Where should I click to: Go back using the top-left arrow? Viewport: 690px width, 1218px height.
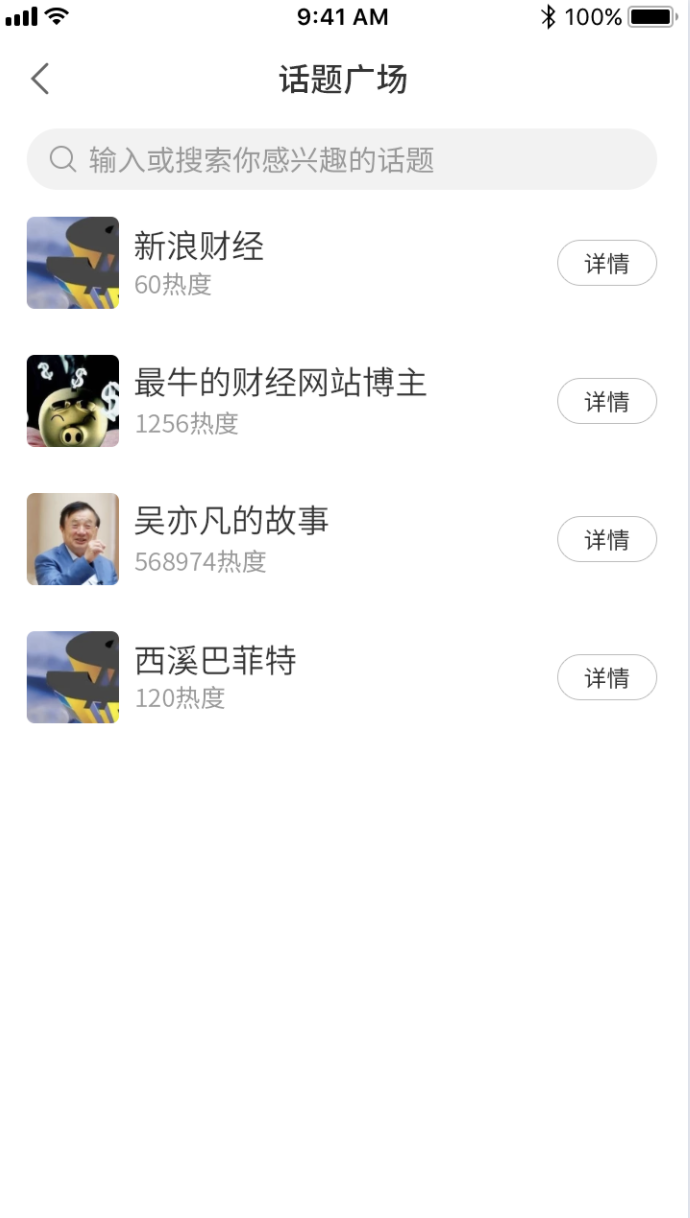(x=40, y=79)
